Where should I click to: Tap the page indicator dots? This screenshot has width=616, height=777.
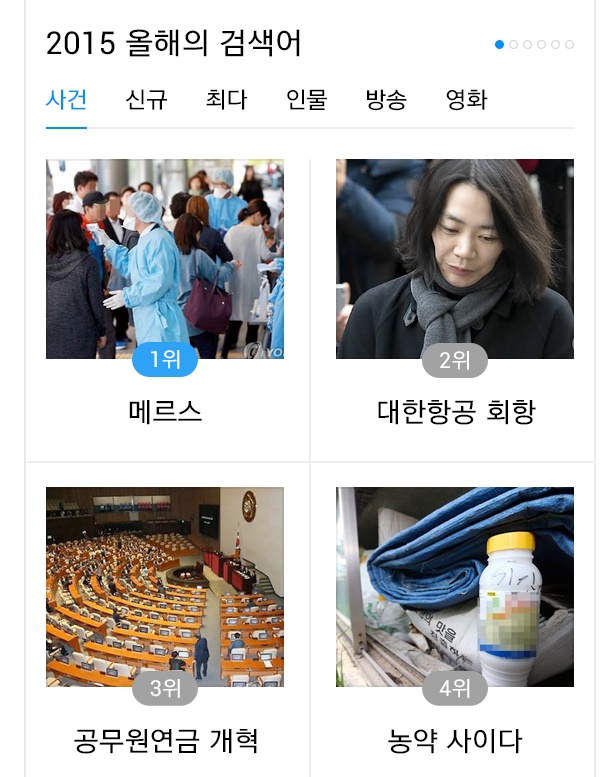pos(534,44)
